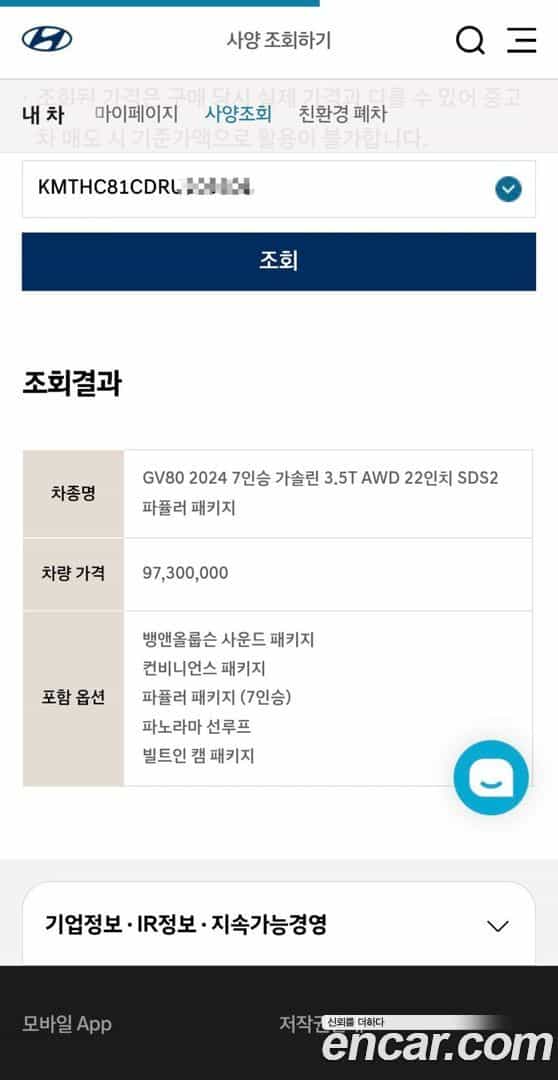Open the hamburger menu
The image size is (558, 1080).
point(521,40)
